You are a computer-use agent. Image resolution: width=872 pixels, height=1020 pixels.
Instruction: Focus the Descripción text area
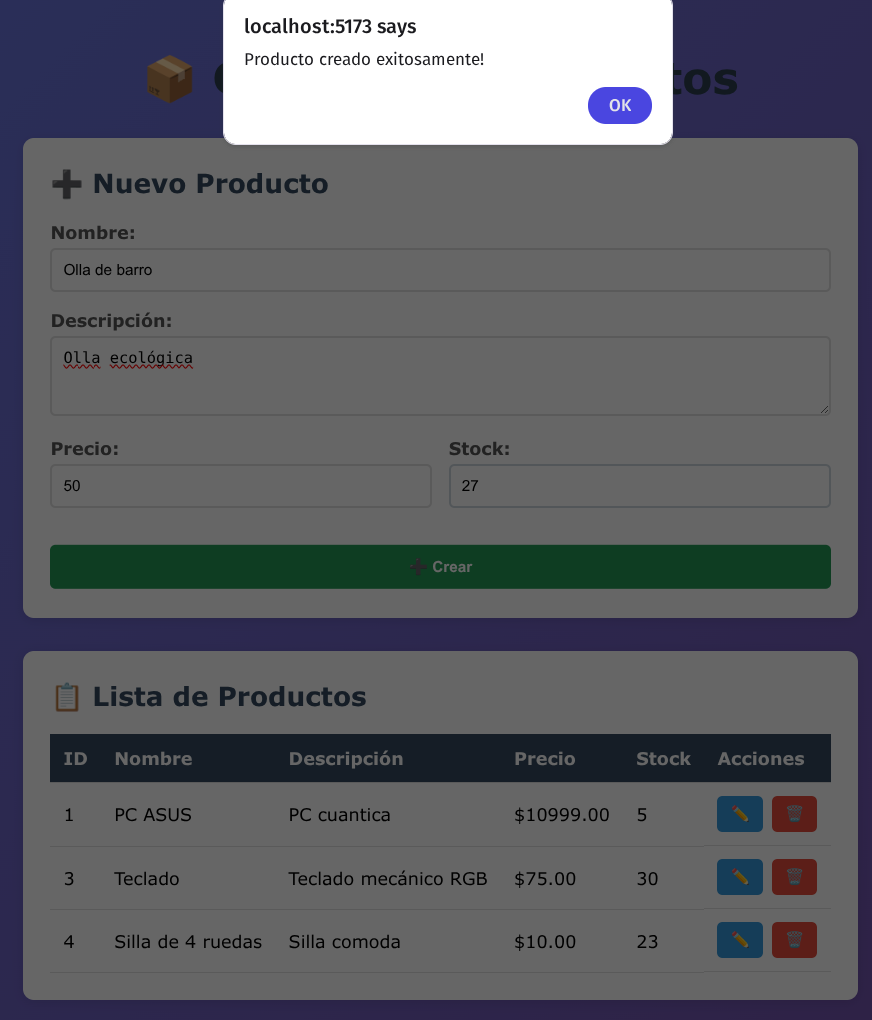[x=440, y=376]
